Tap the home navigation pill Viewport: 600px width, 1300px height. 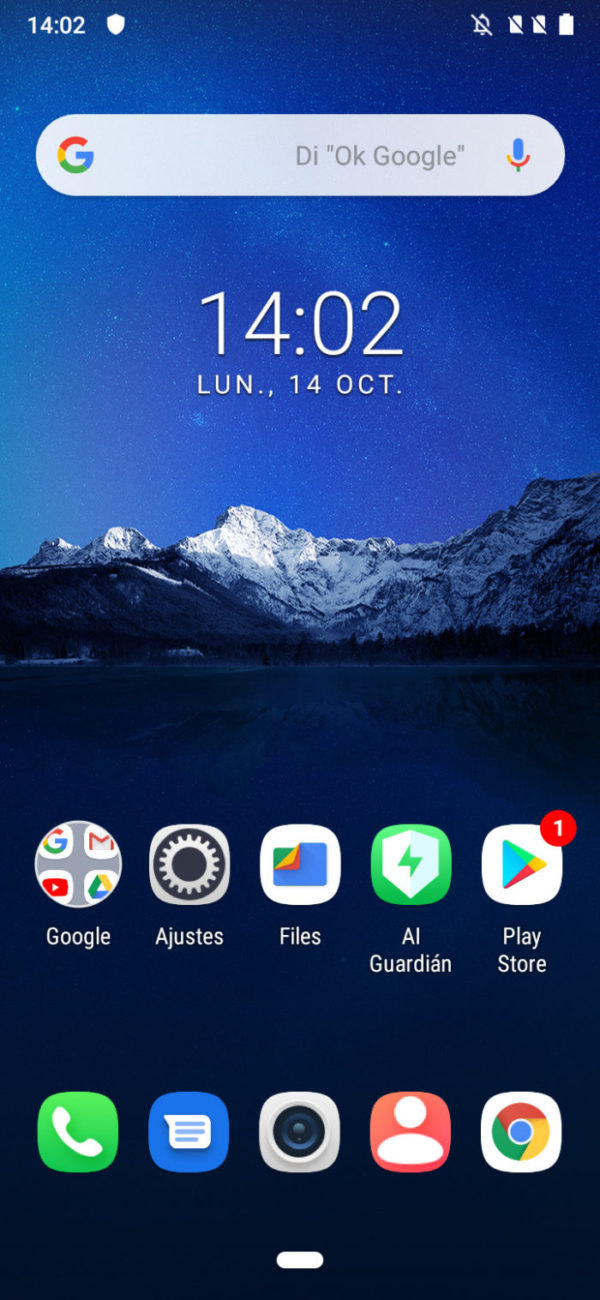pyautogui.click(x=300, y=1260)
